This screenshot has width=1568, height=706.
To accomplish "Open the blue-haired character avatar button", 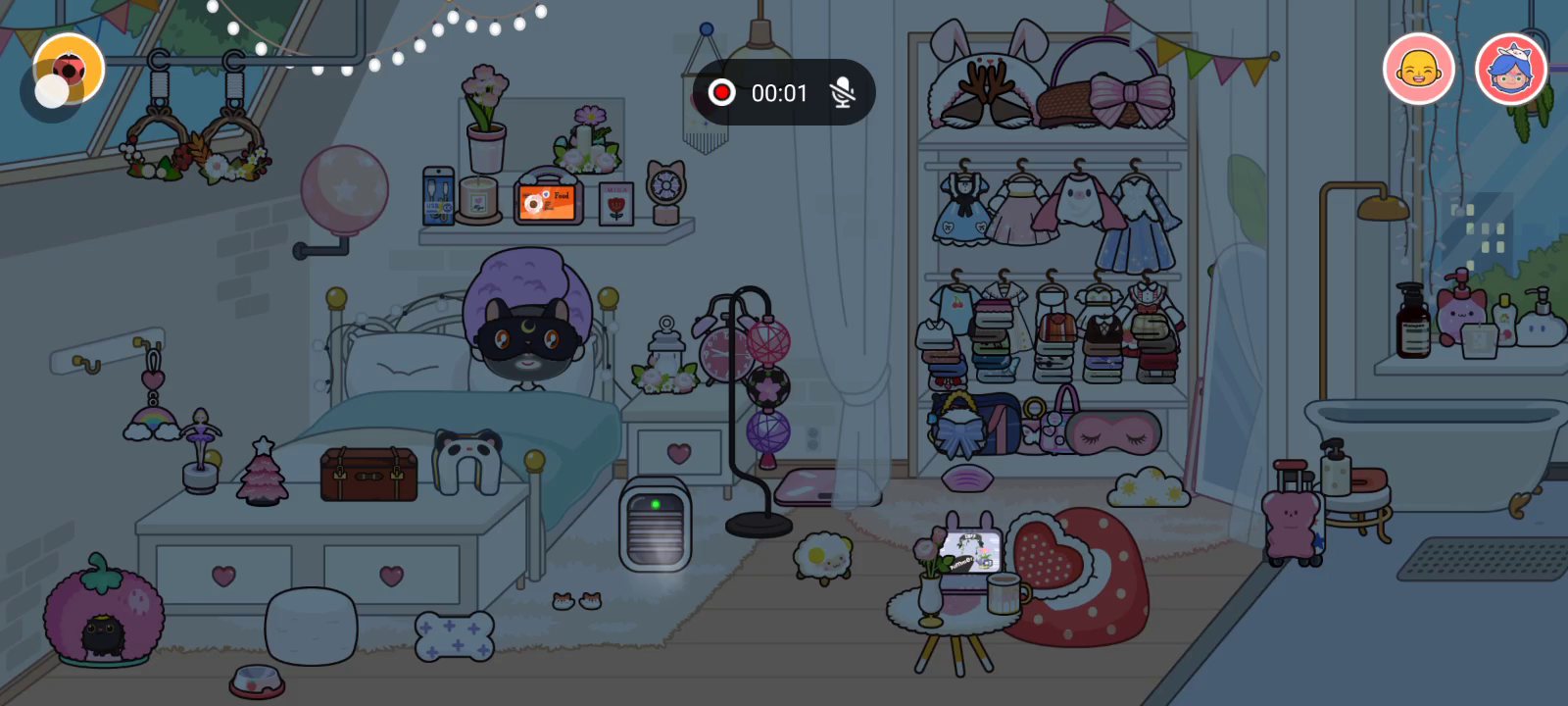I will (1510, 69).
